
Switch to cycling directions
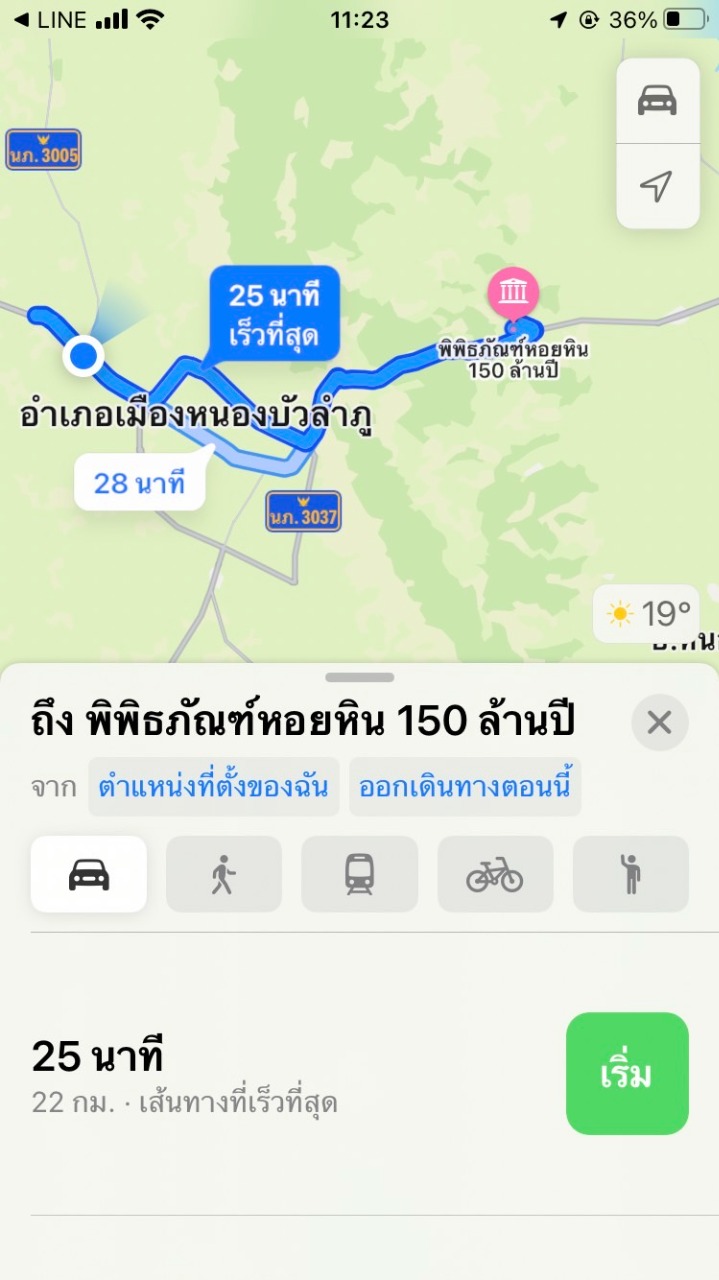coord(495,874)
